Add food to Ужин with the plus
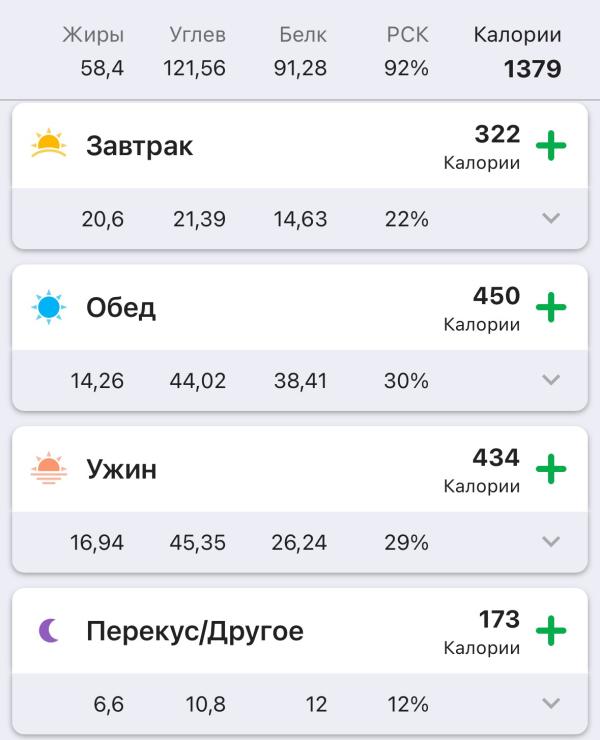600x740 pixels. (551, 469)
